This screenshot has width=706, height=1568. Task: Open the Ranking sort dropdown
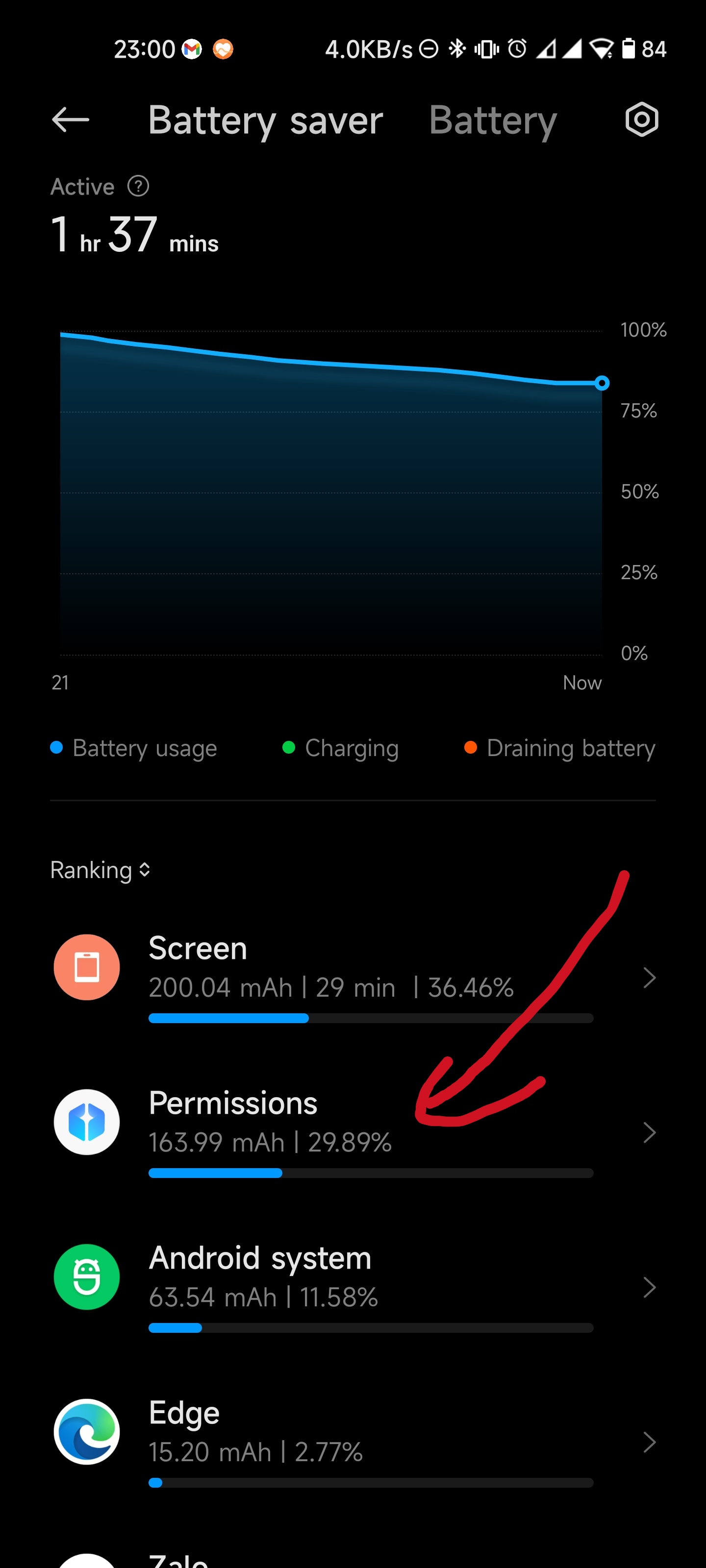(101, 870)
